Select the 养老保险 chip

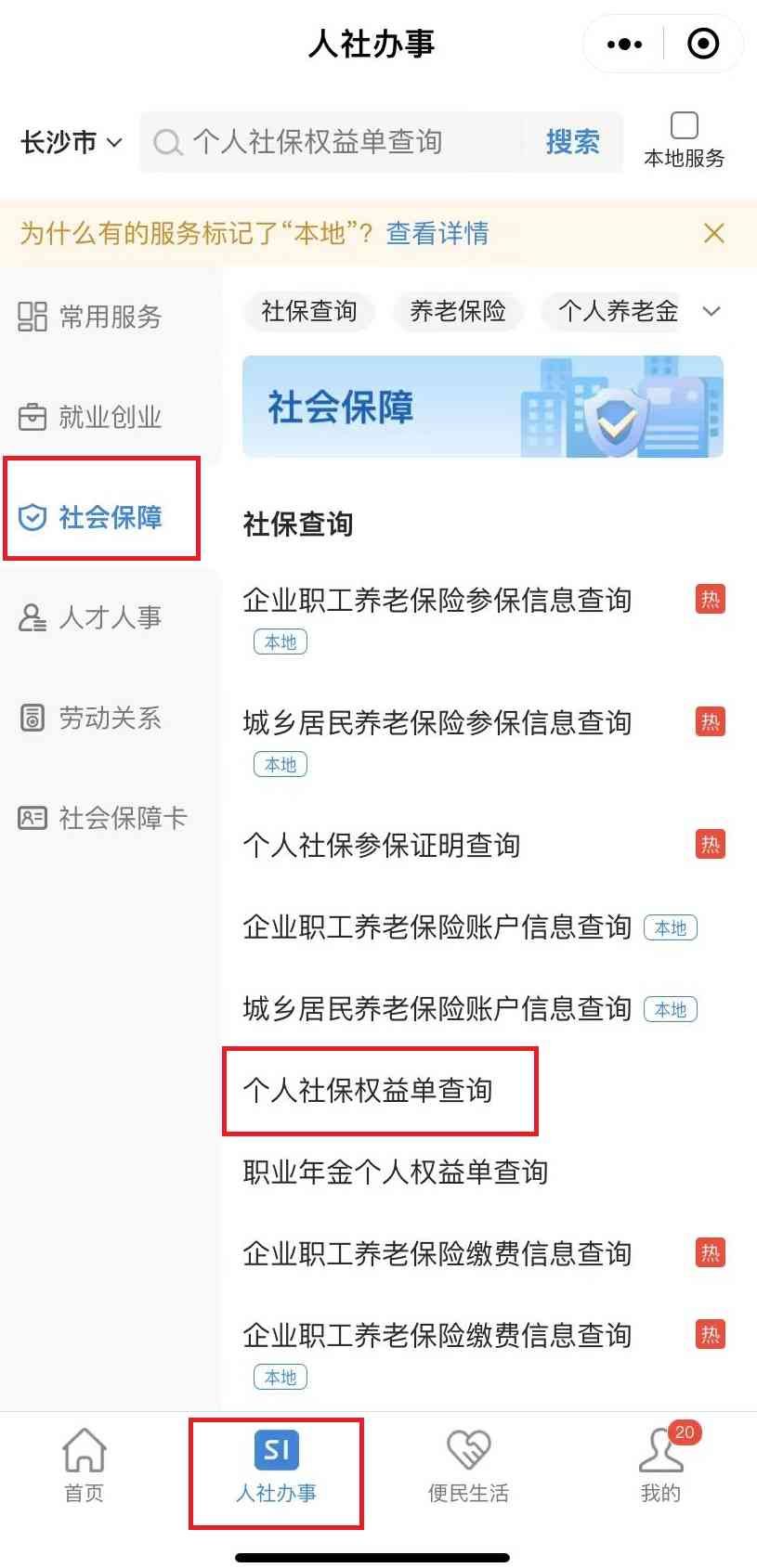click(458, 311)
